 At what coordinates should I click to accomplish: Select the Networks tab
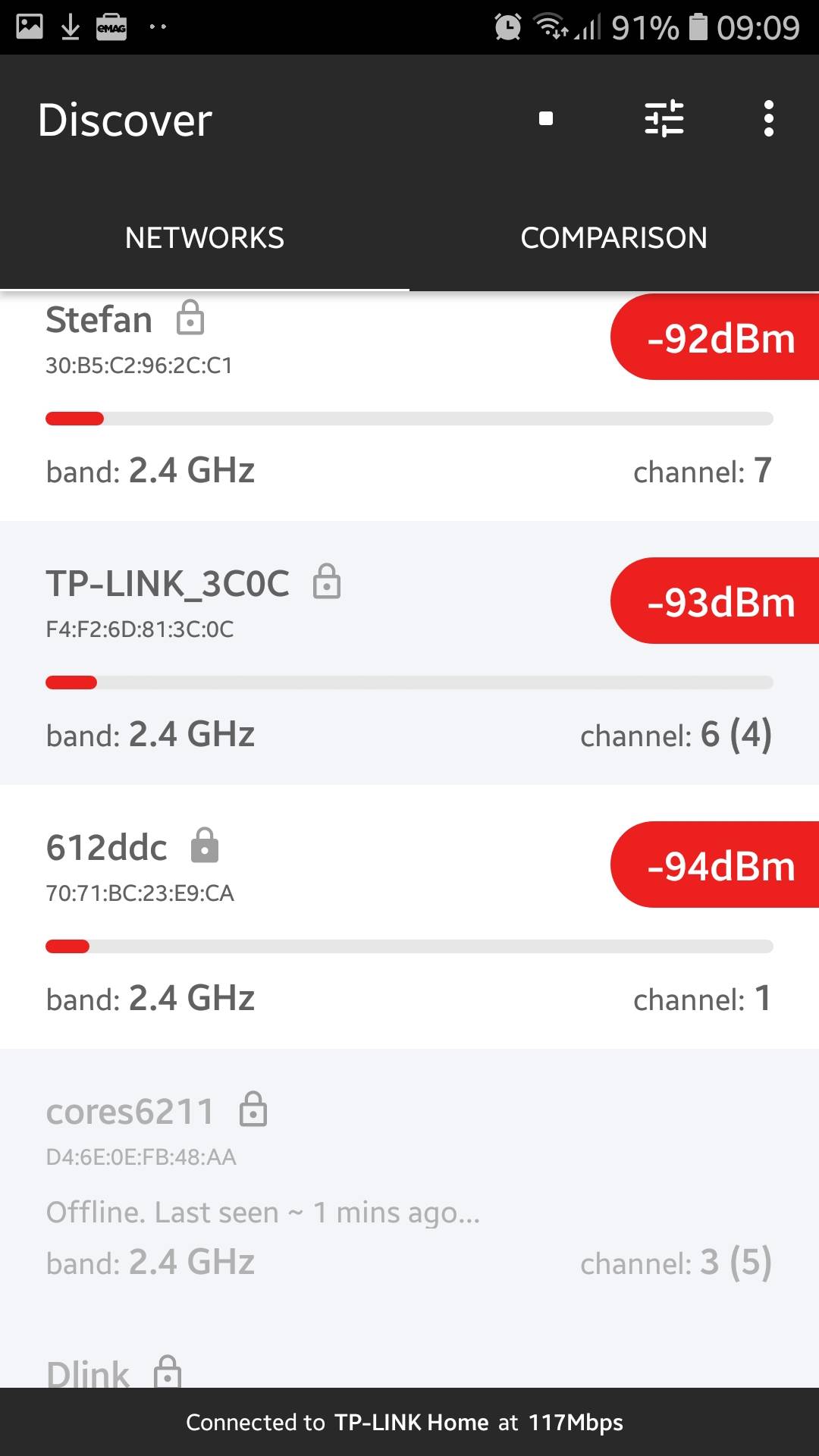[205, 238]
